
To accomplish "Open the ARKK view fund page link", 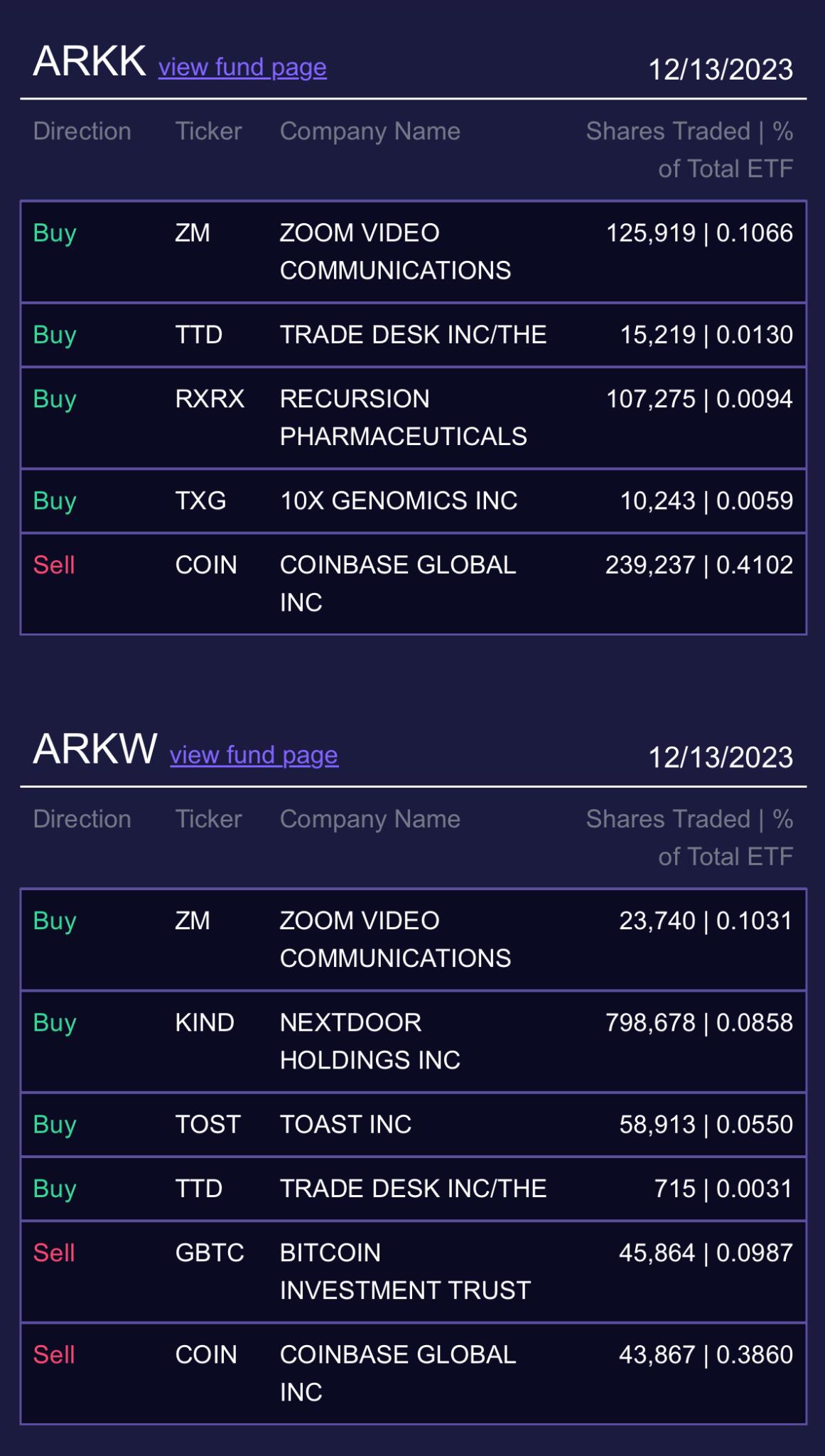I will (242, 68).
